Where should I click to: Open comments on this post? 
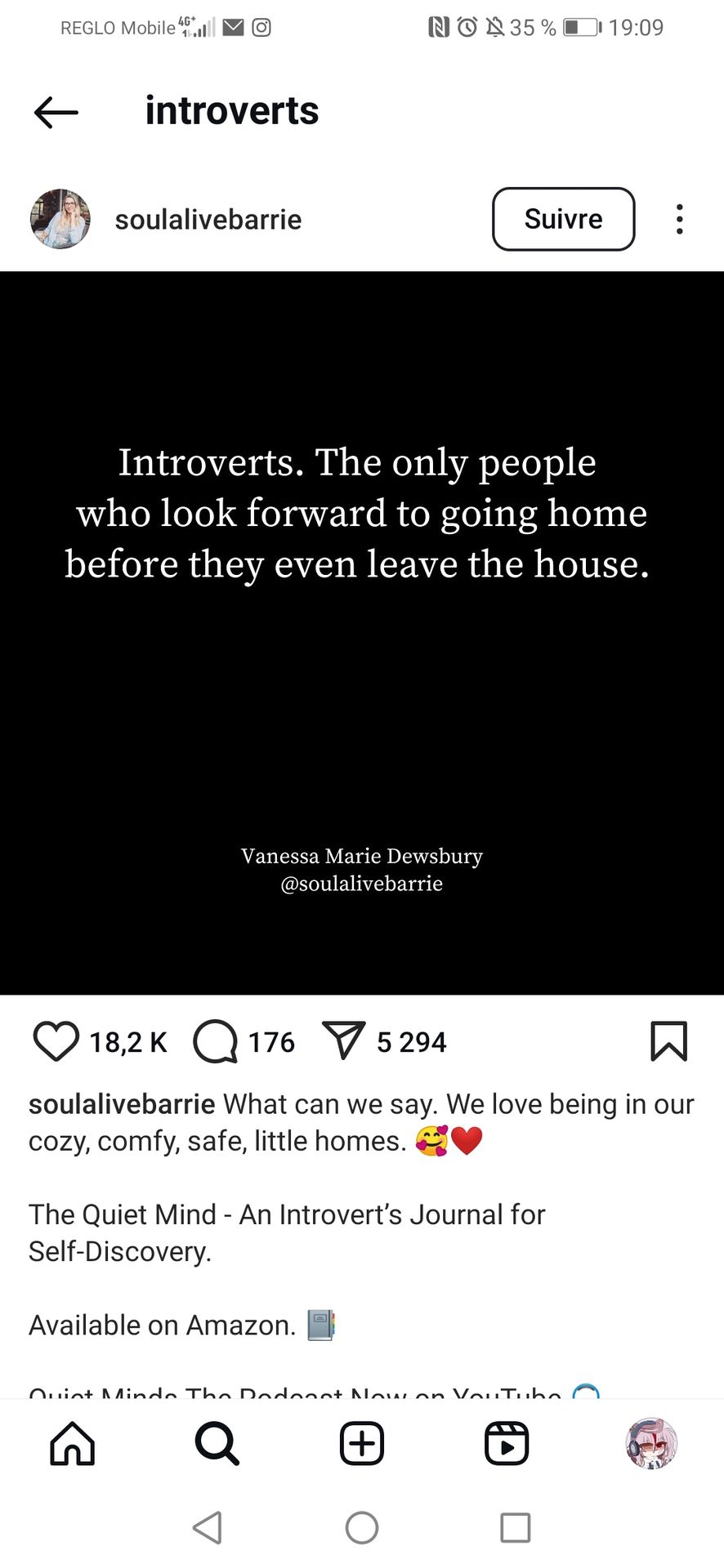pos(215,1041)
